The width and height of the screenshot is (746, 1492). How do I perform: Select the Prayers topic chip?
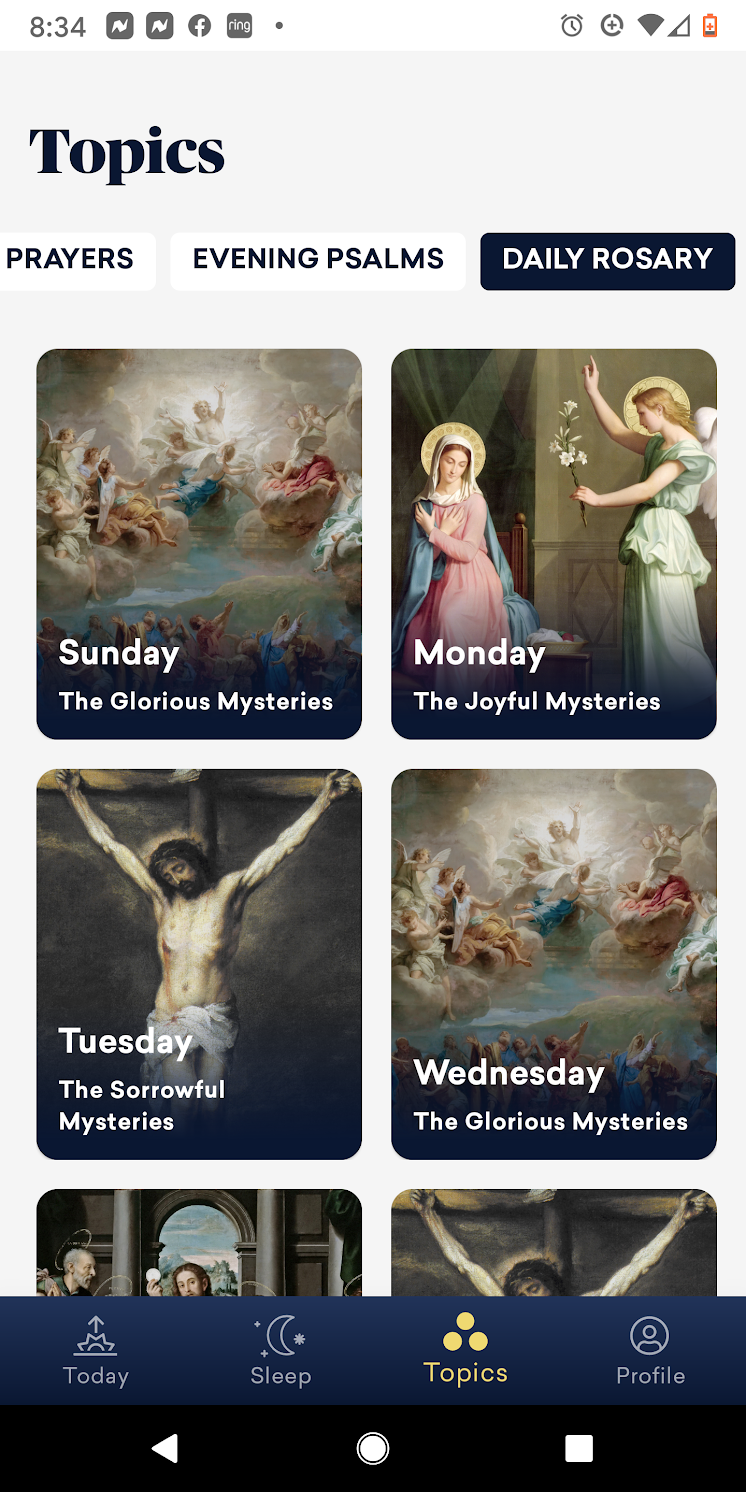click(72, 260)
